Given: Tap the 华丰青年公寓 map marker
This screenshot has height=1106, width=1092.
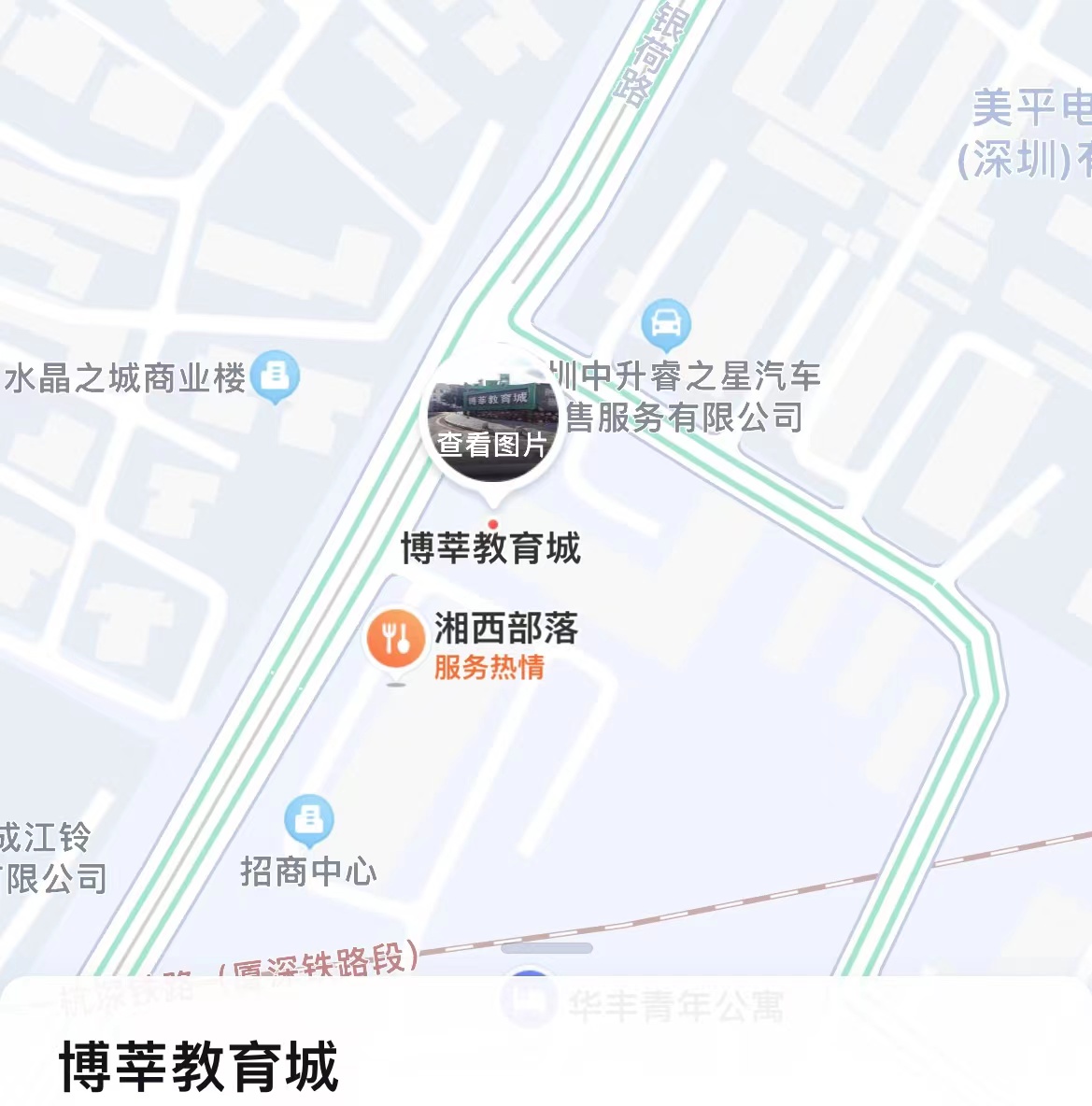Looking at the screenshot, I should (x=529, y=996).
